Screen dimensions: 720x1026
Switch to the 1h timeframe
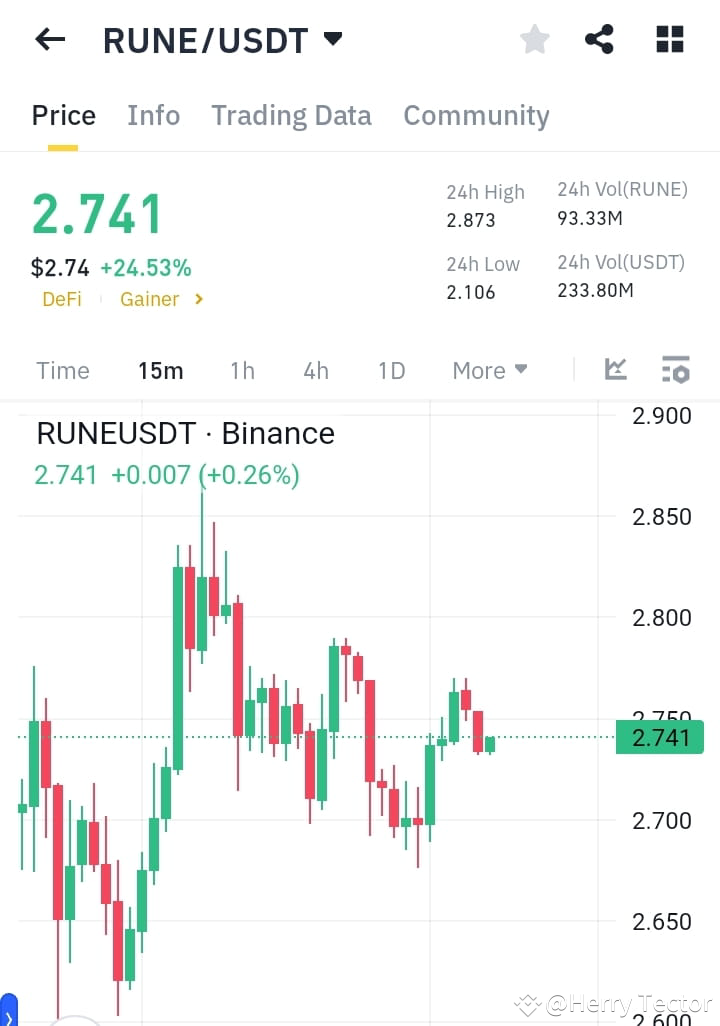(242, 370)
